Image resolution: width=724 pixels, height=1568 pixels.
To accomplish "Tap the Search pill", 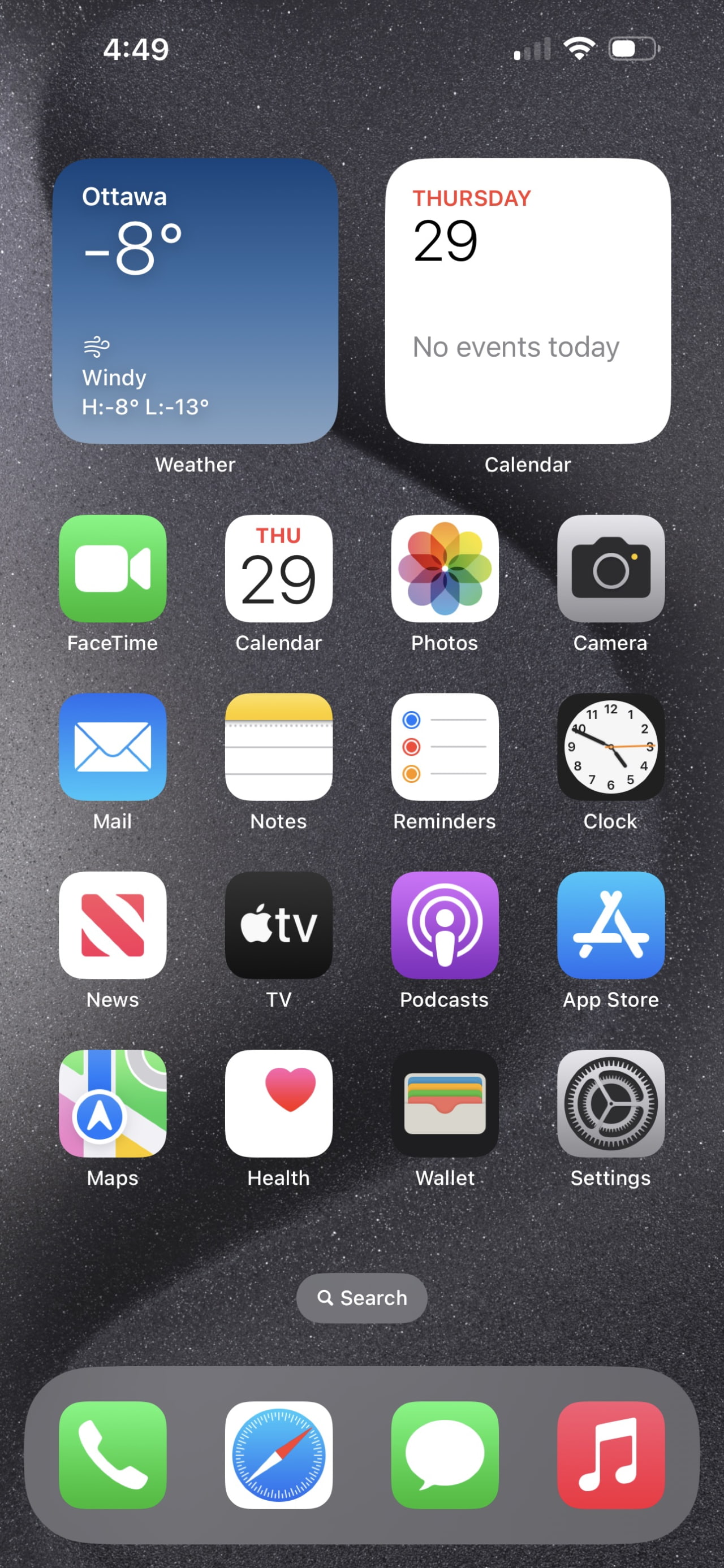I will coord(361,1297).
